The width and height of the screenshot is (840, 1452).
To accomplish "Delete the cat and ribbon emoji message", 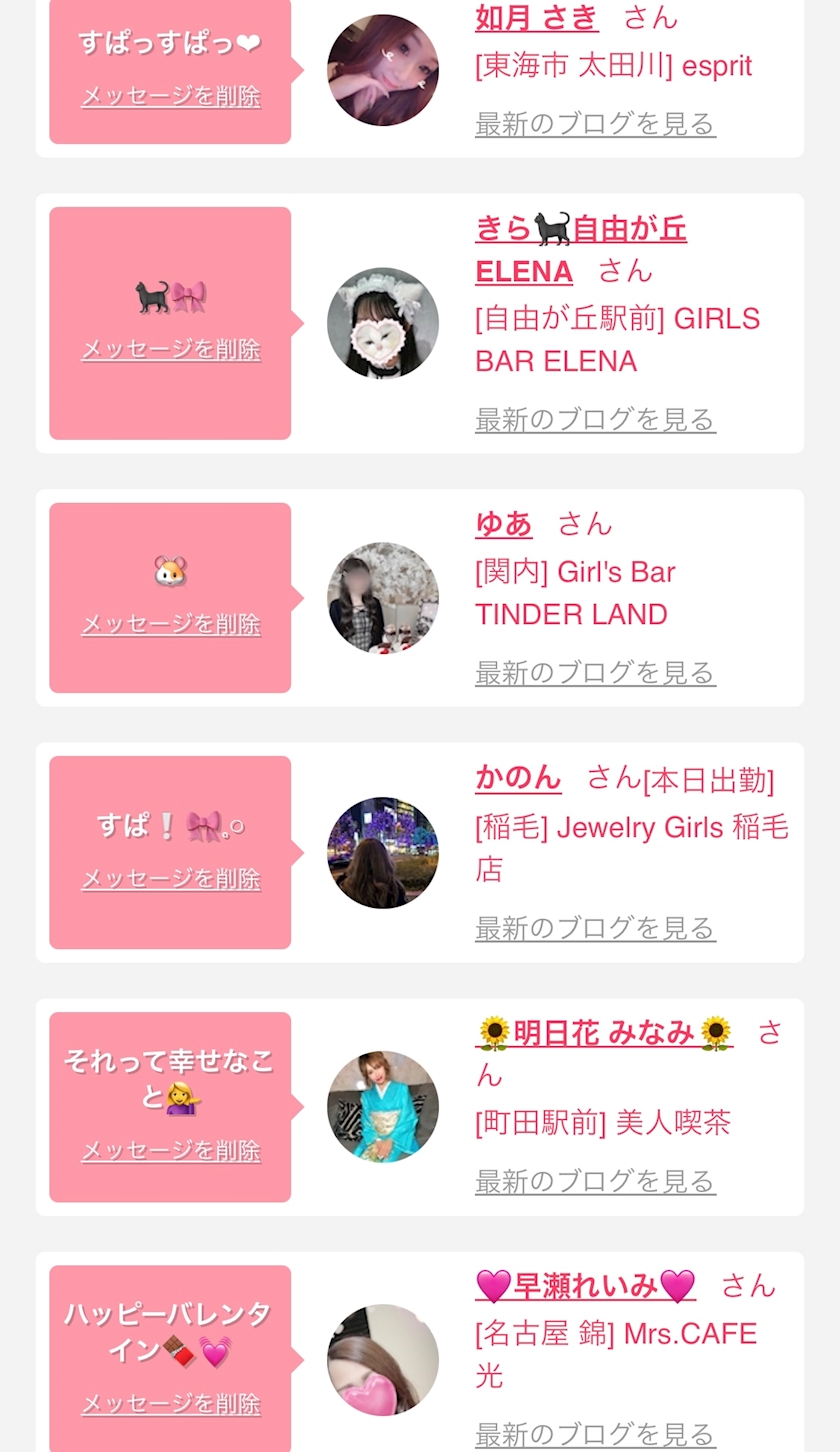I will [170, 349].
